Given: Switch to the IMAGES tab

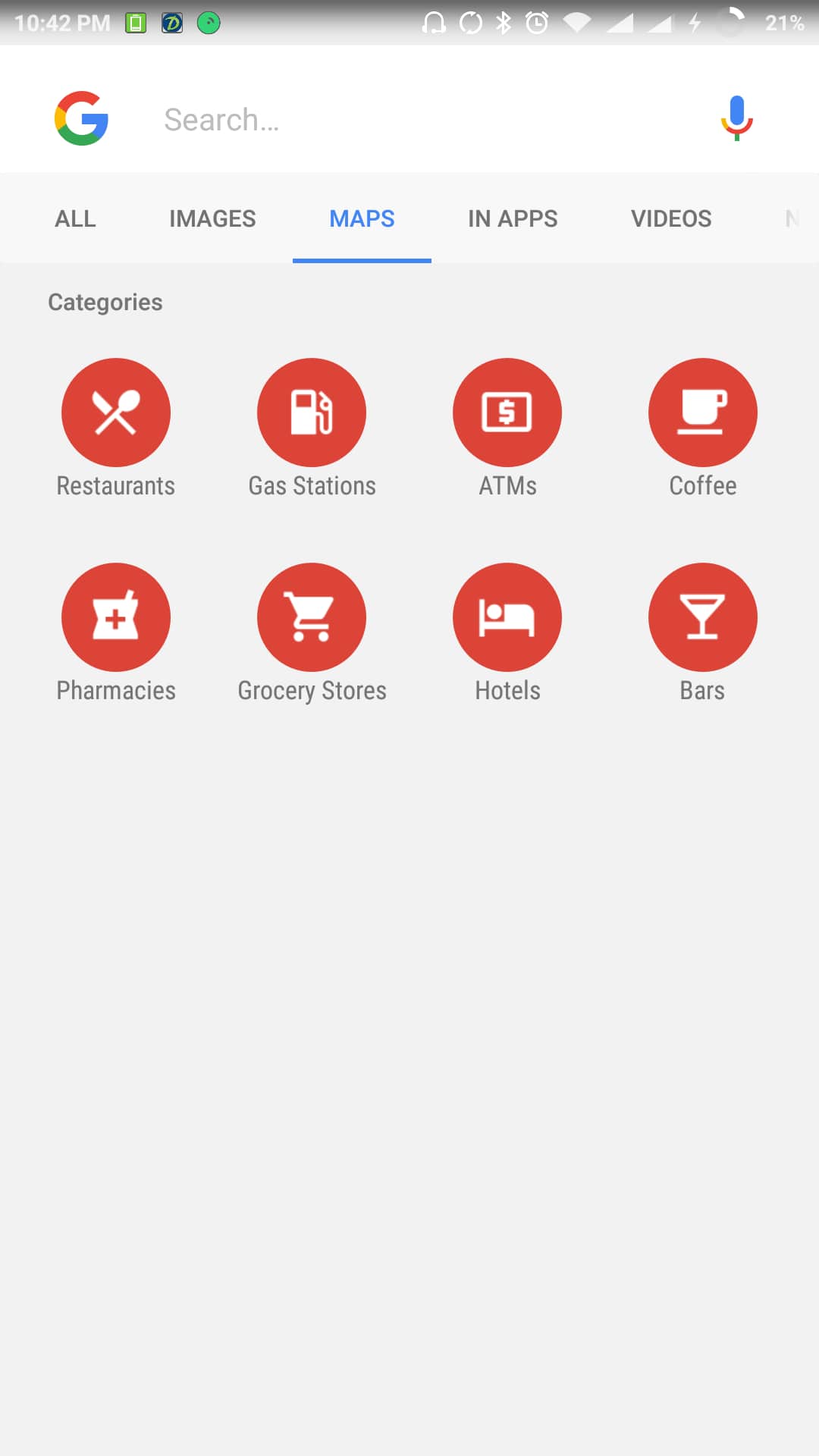Looking at the screenshot, I should [212, 218].
